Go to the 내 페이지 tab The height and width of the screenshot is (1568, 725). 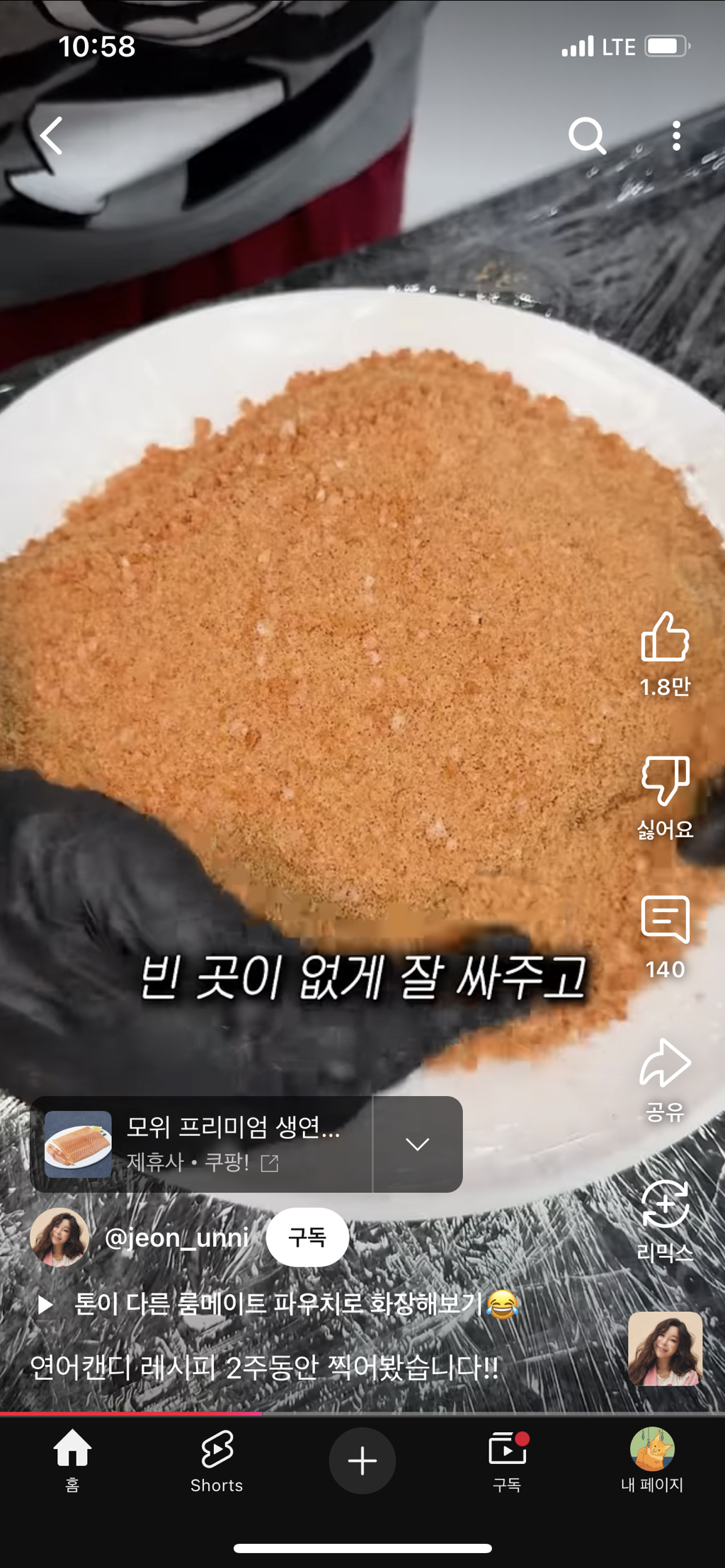[x=652, y=1460]
